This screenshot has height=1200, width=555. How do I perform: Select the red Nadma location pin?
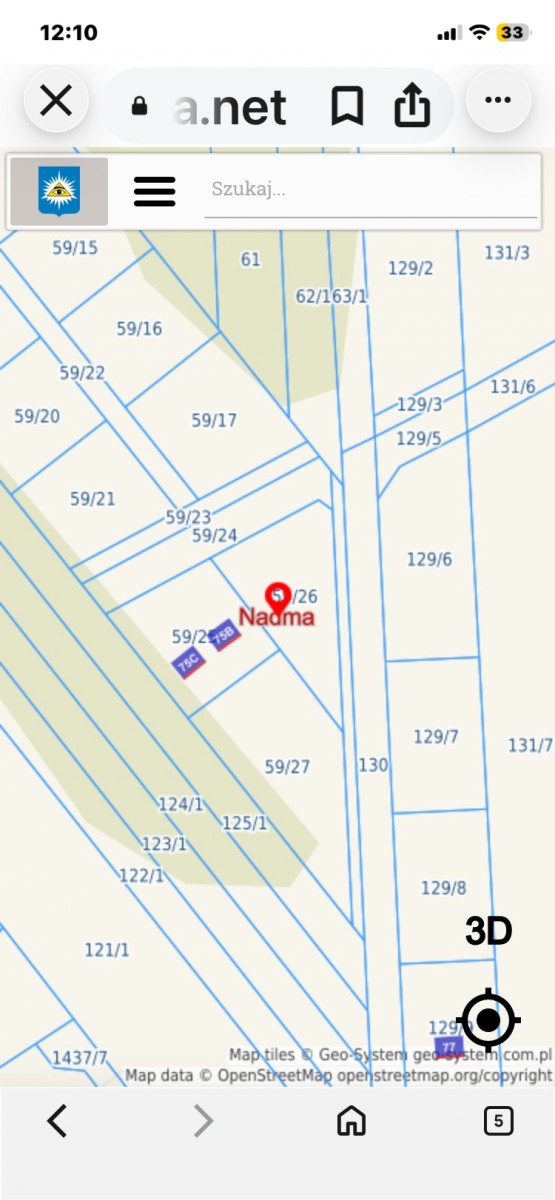[278, 598]
